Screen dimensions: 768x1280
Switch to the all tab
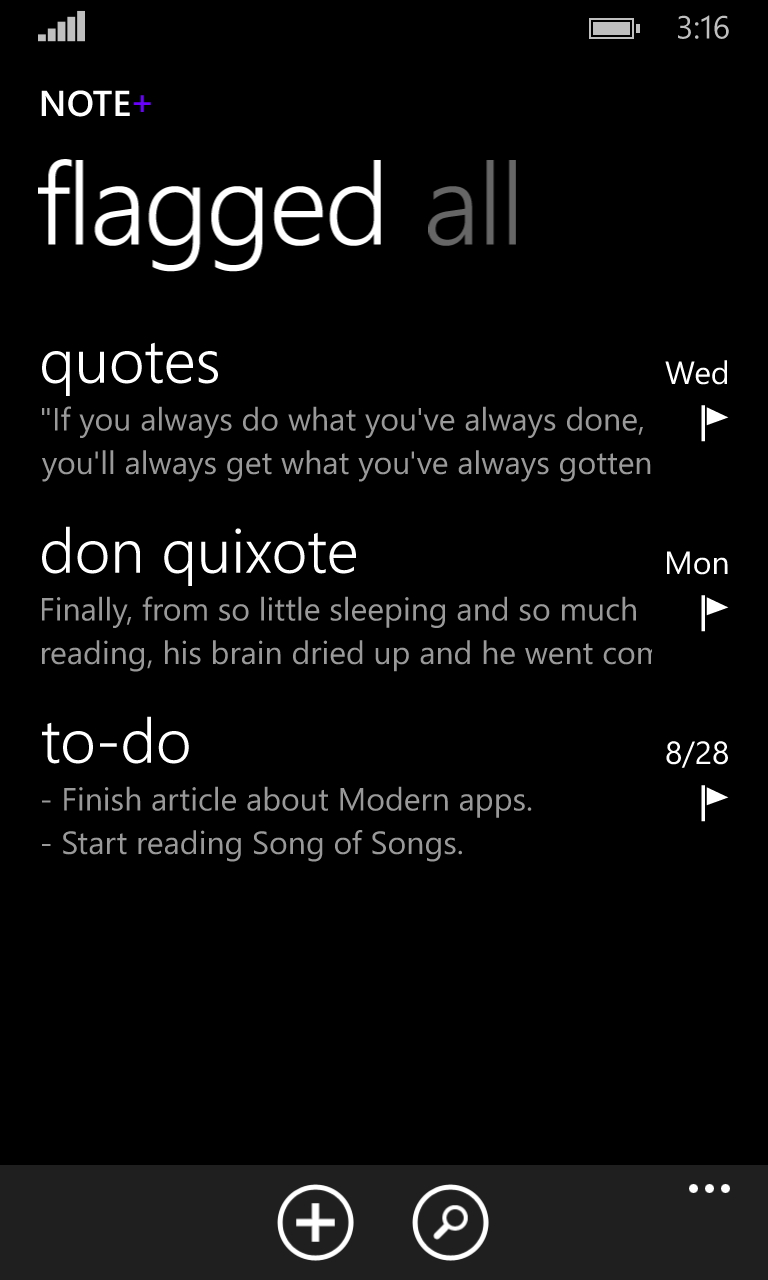point(472,205)
